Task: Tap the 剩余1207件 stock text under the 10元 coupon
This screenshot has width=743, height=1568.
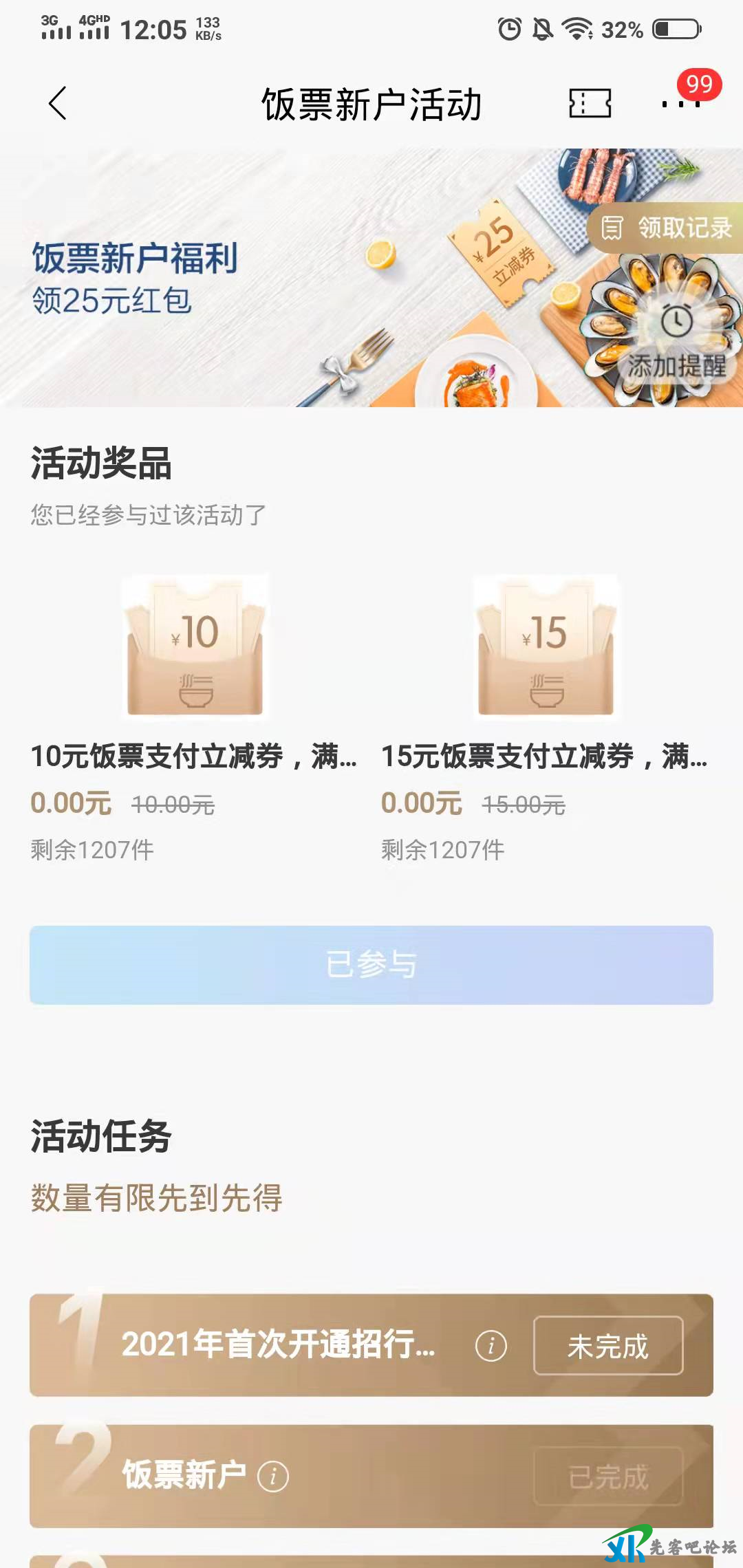Action: [93, 851]
